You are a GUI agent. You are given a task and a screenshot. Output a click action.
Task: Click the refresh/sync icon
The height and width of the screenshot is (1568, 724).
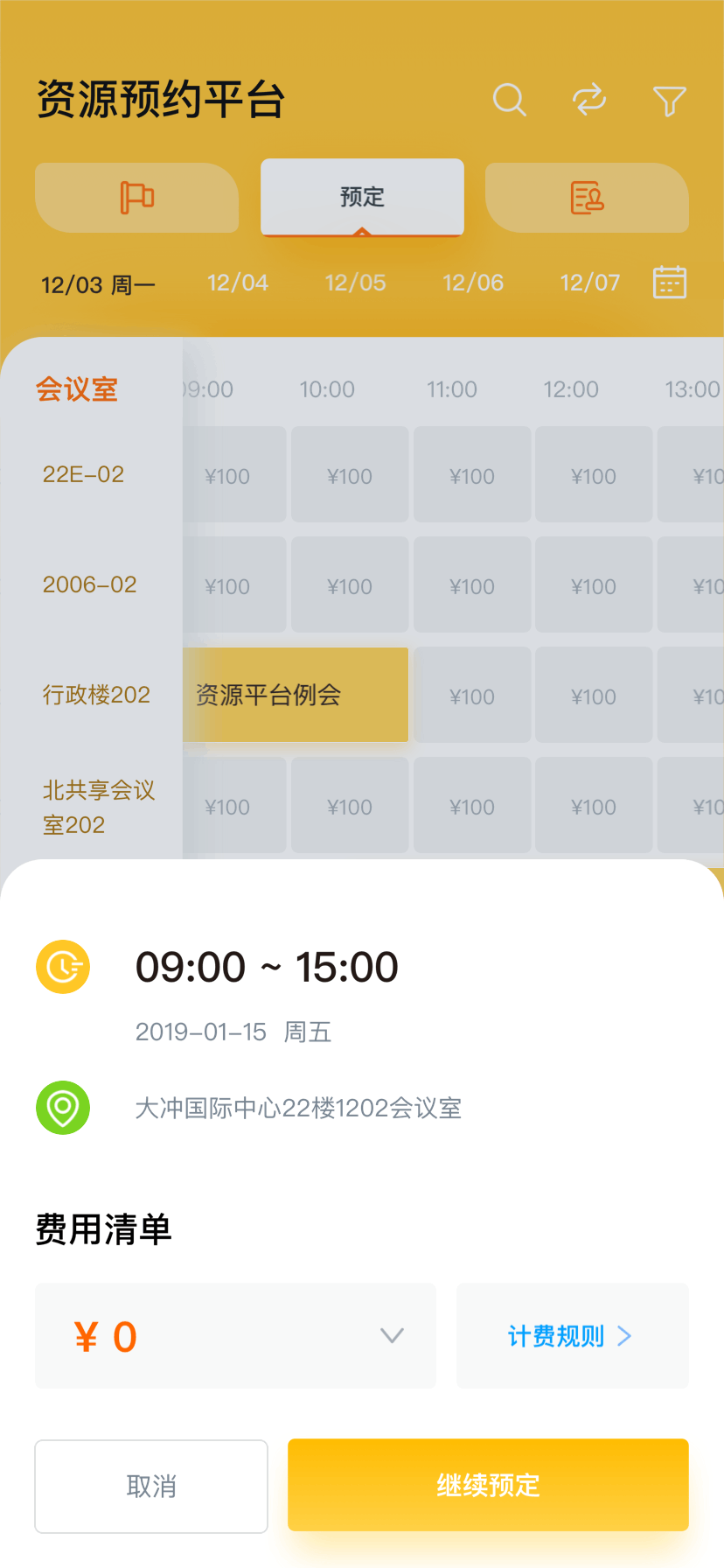point(589,100)
